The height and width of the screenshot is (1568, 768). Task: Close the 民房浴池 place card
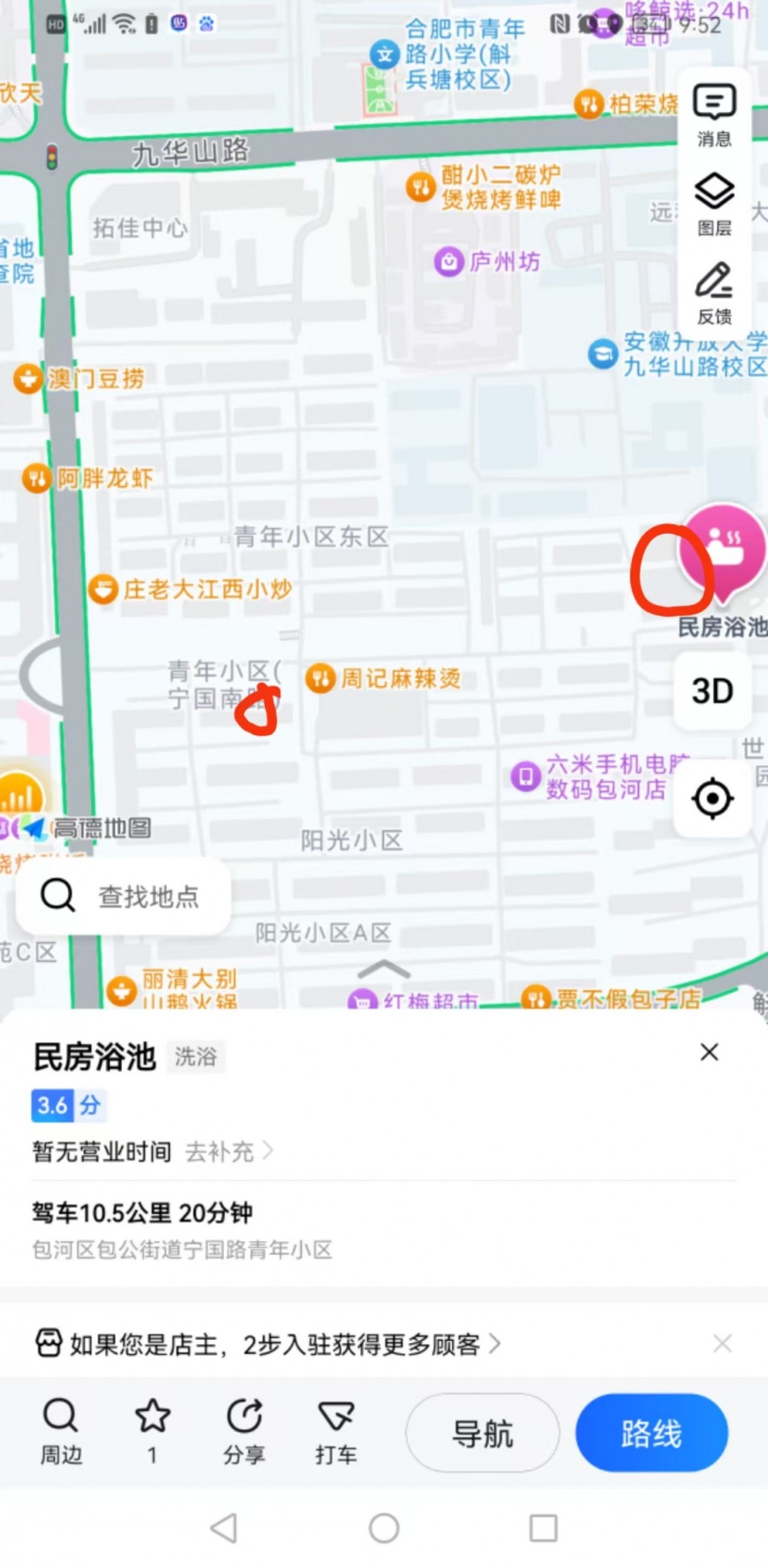click(709, 1052)
